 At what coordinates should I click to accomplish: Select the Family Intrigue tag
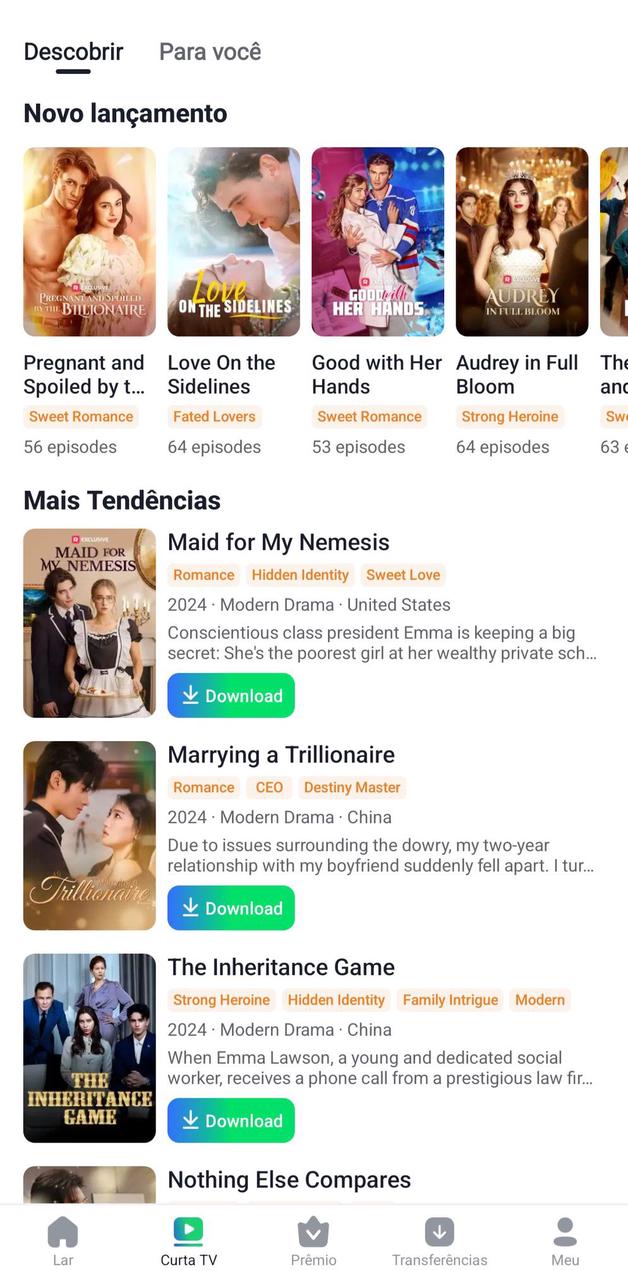(450, 1000)
